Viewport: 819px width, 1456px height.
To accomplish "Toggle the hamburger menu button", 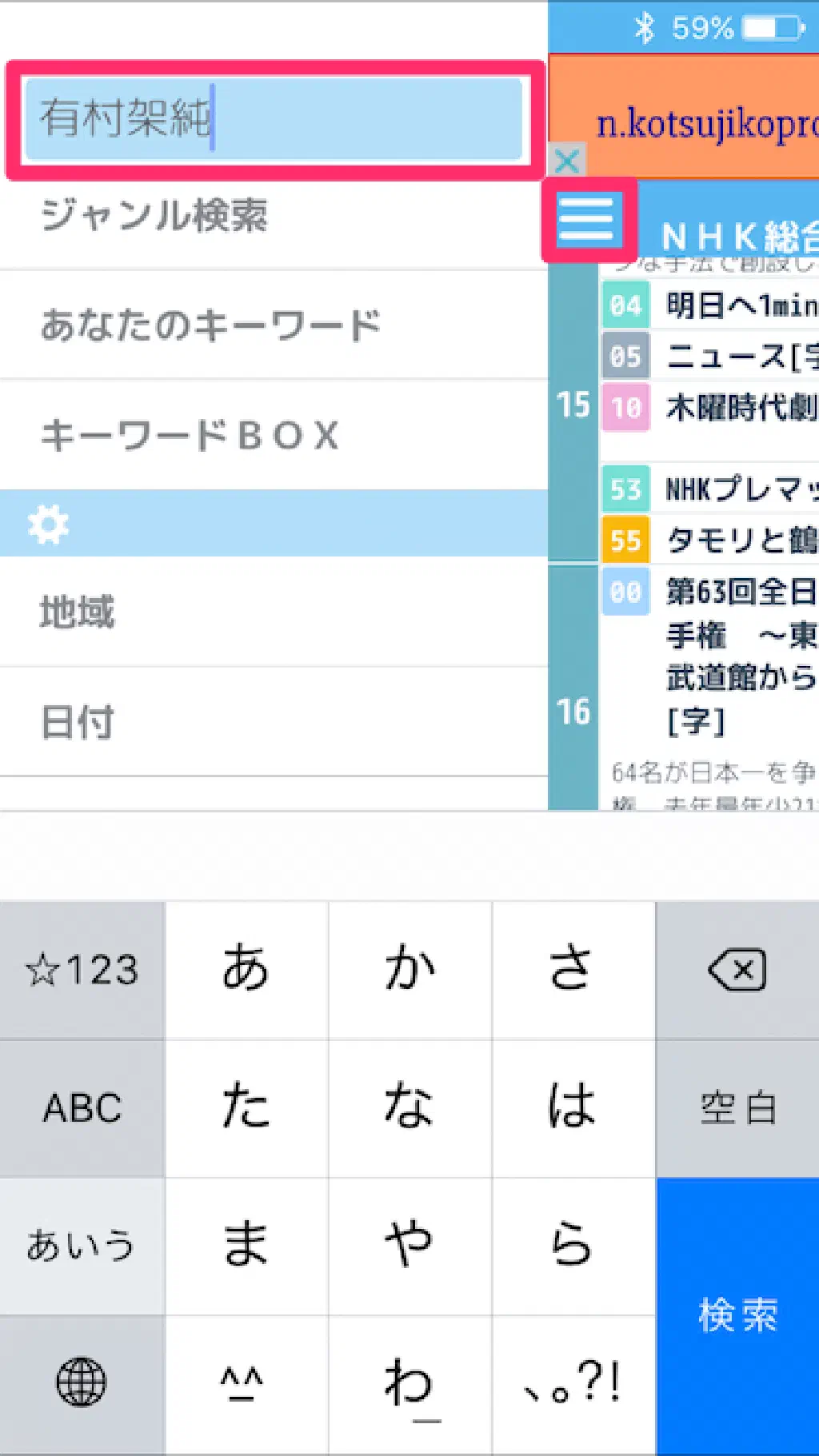I will 588,220.
